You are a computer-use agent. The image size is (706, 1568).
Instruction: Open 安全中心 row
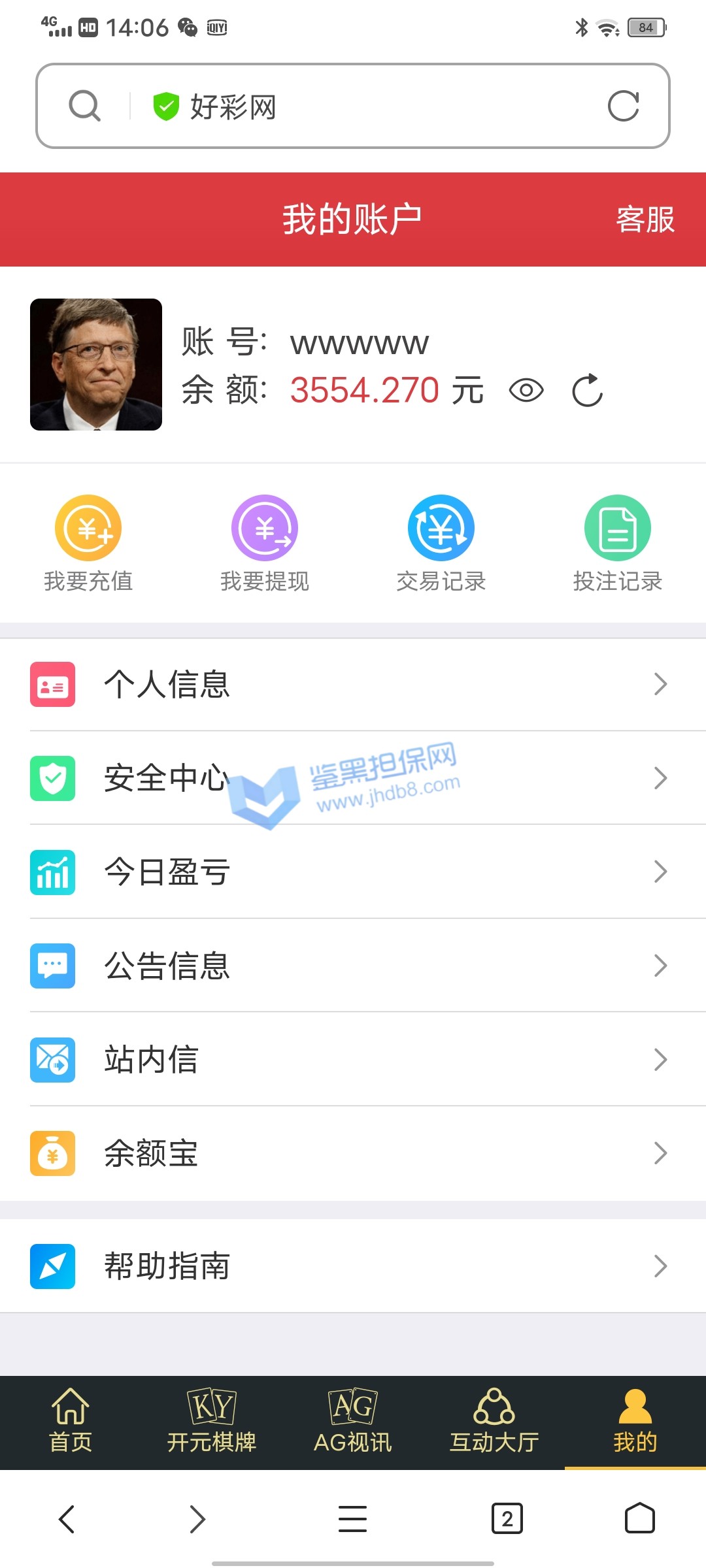353,777
